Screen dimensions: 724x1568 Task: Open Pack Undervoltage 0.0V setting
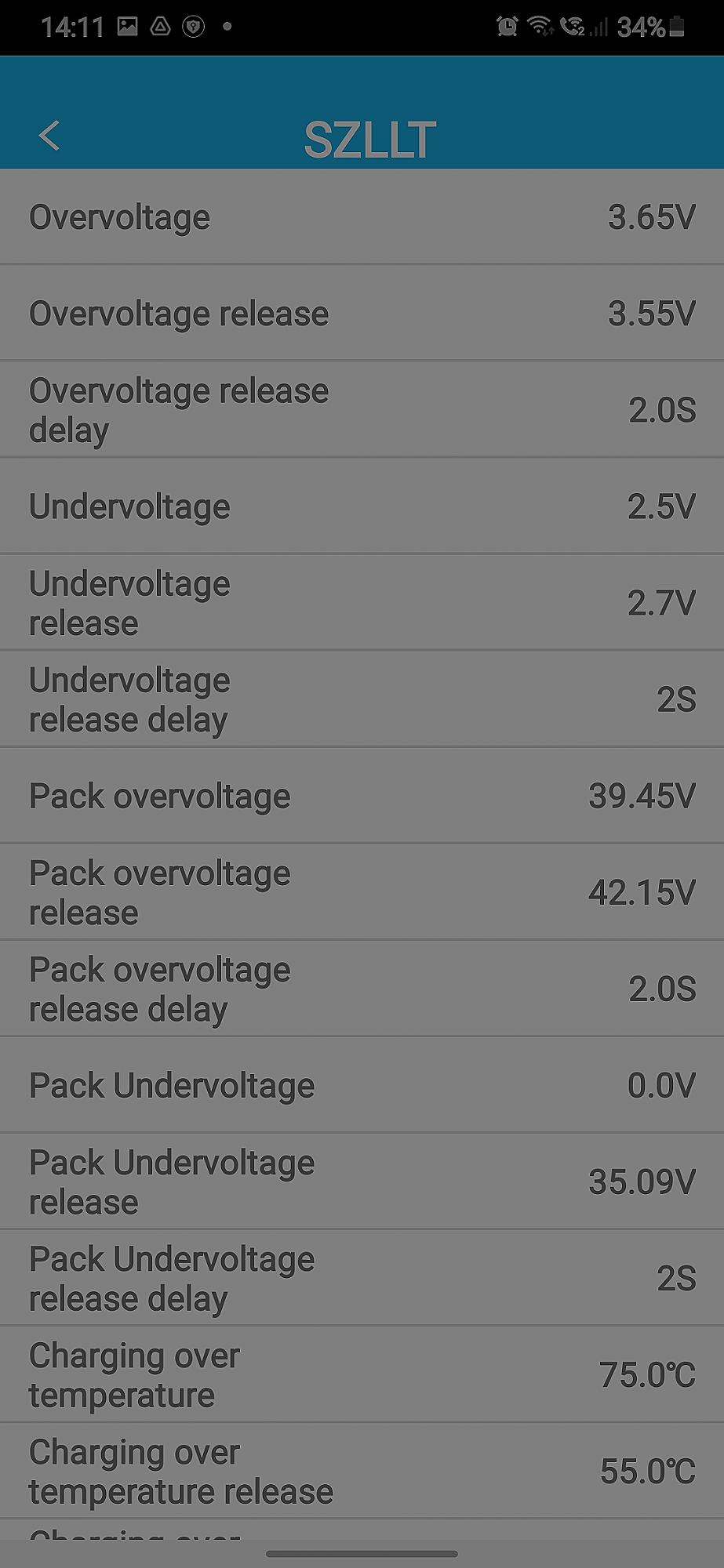(362, 1084)
